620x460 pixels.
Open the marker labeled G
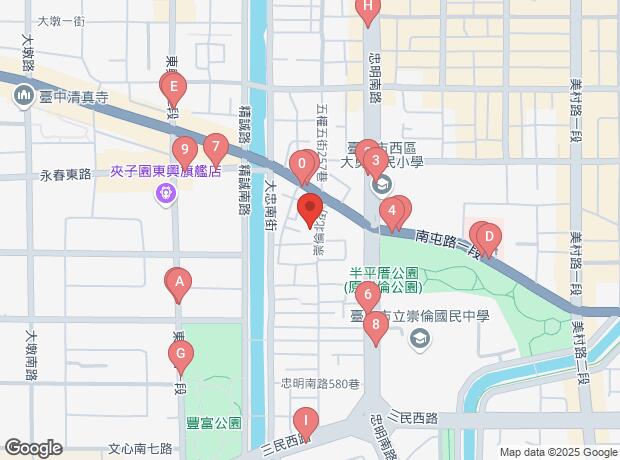point(180,354)
